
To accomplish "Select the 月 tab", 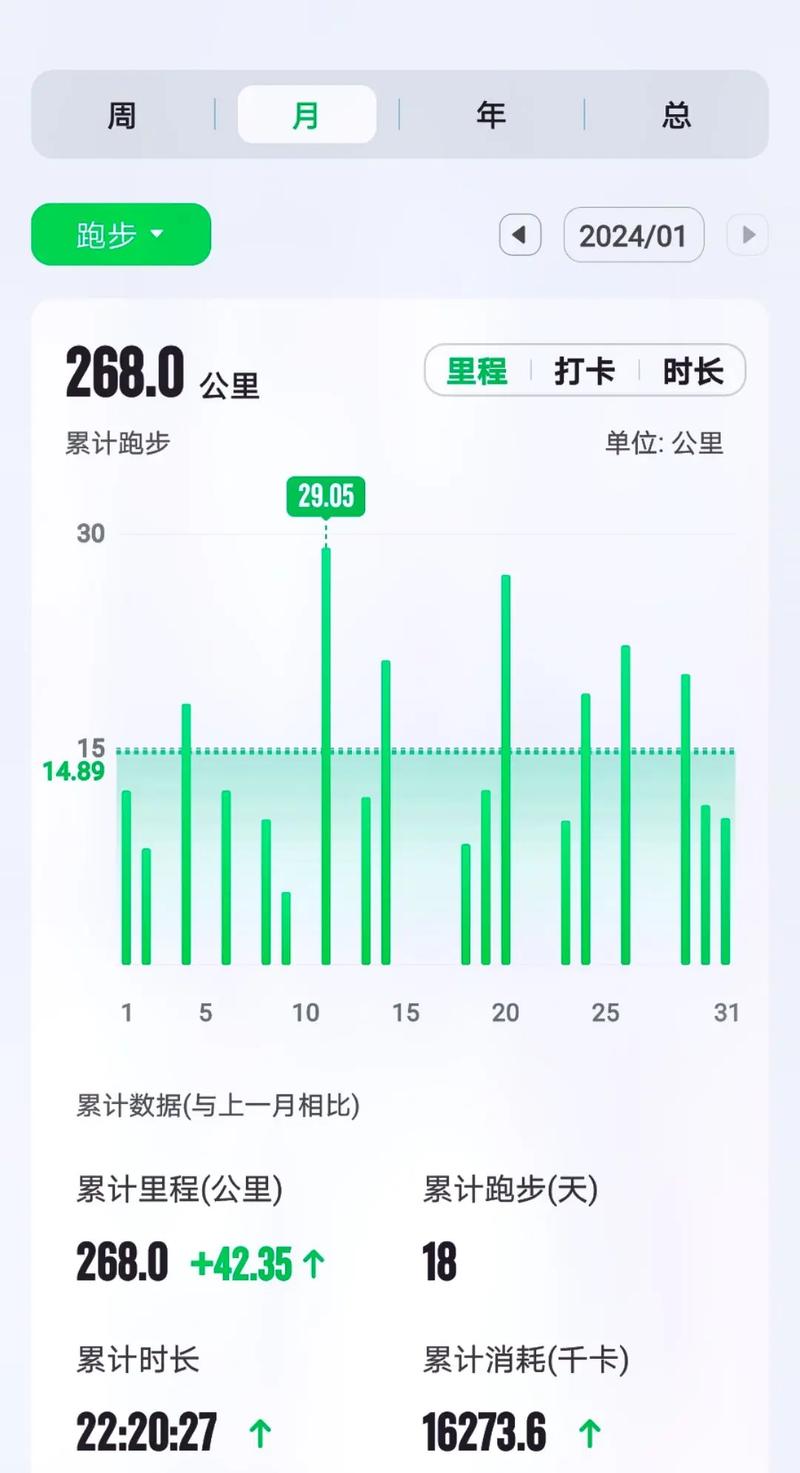I will [307, 115].
